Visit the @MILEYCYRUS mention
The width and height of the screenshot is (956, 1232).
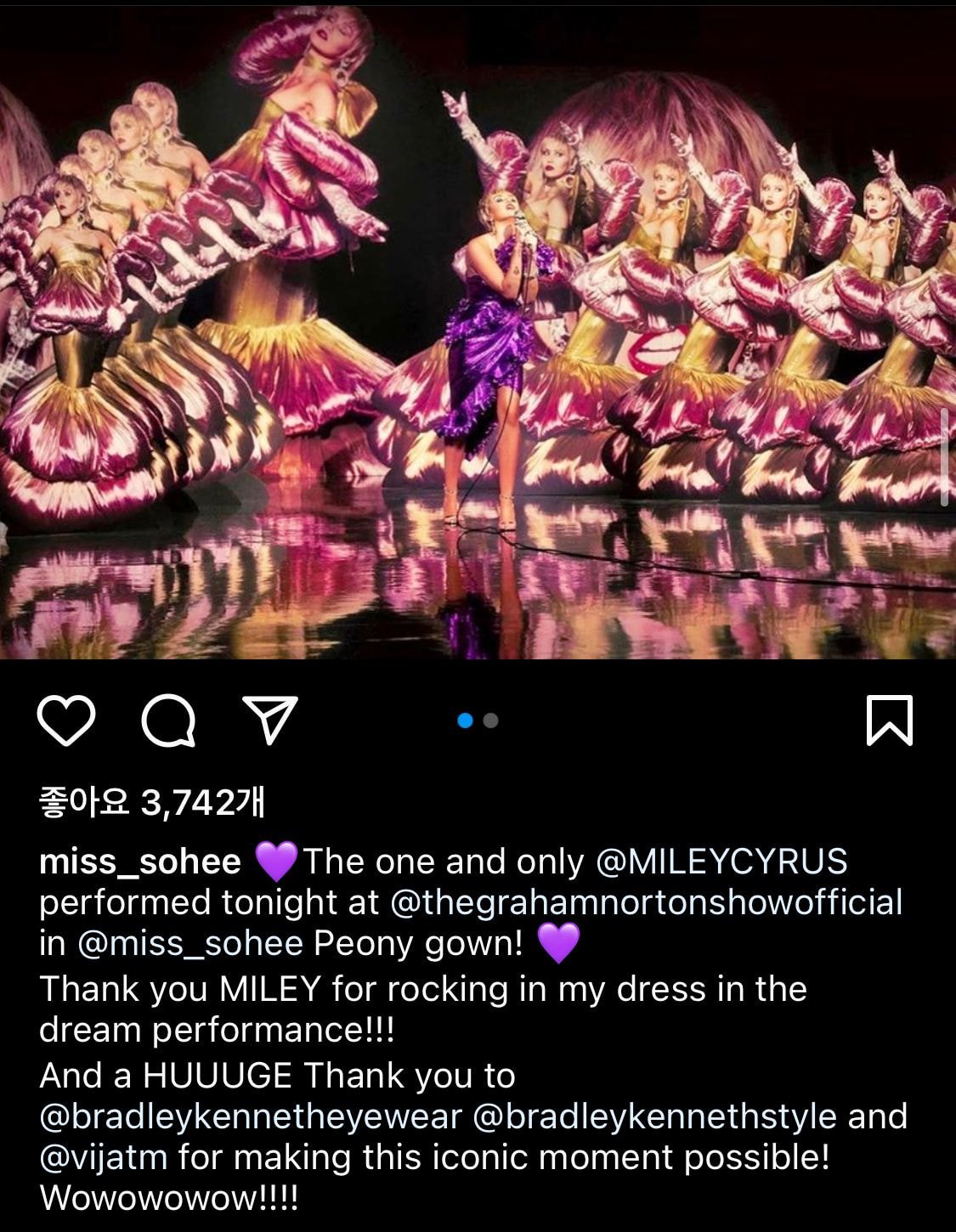tap(721, 862)
